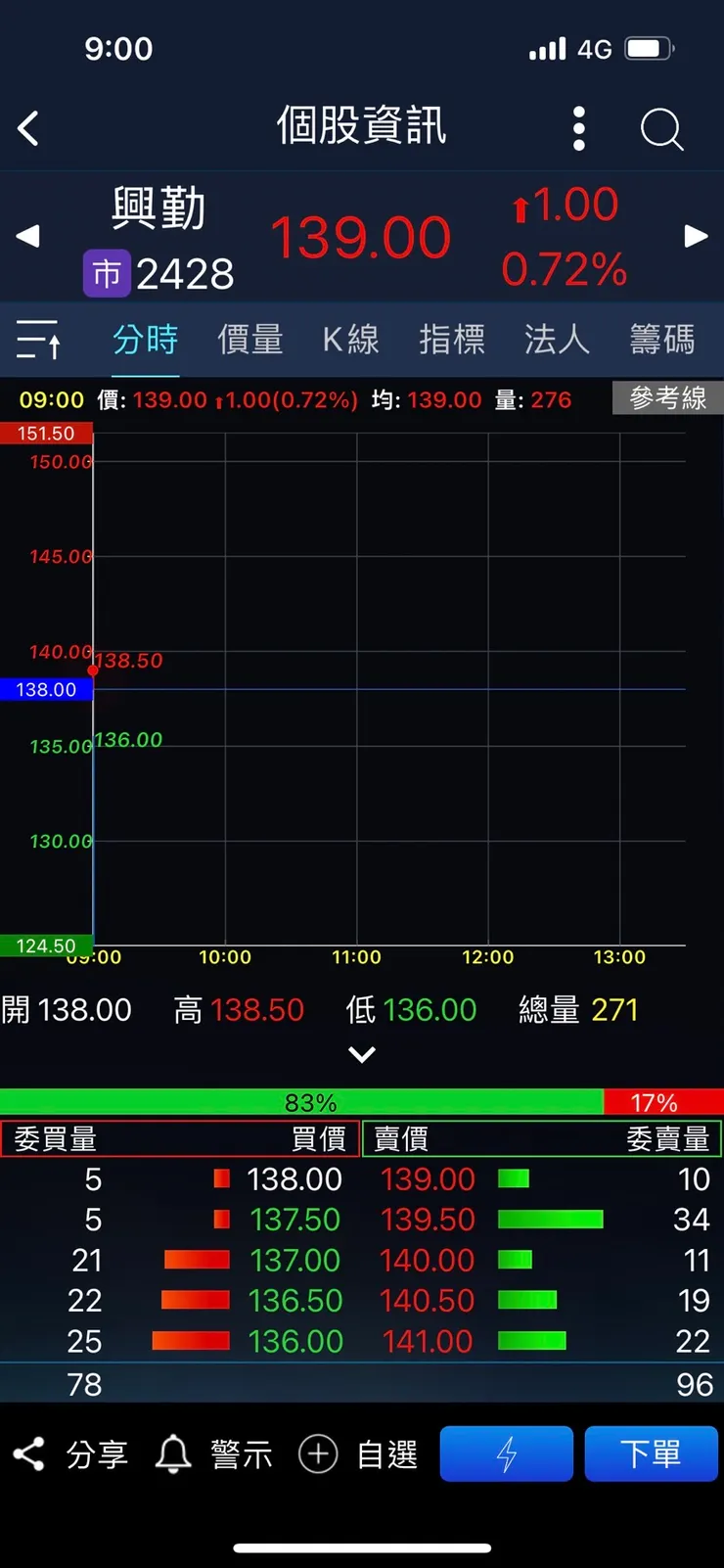Tap the blue 138.00 reference price marker

pyautogui.click(x=46, y=690)
